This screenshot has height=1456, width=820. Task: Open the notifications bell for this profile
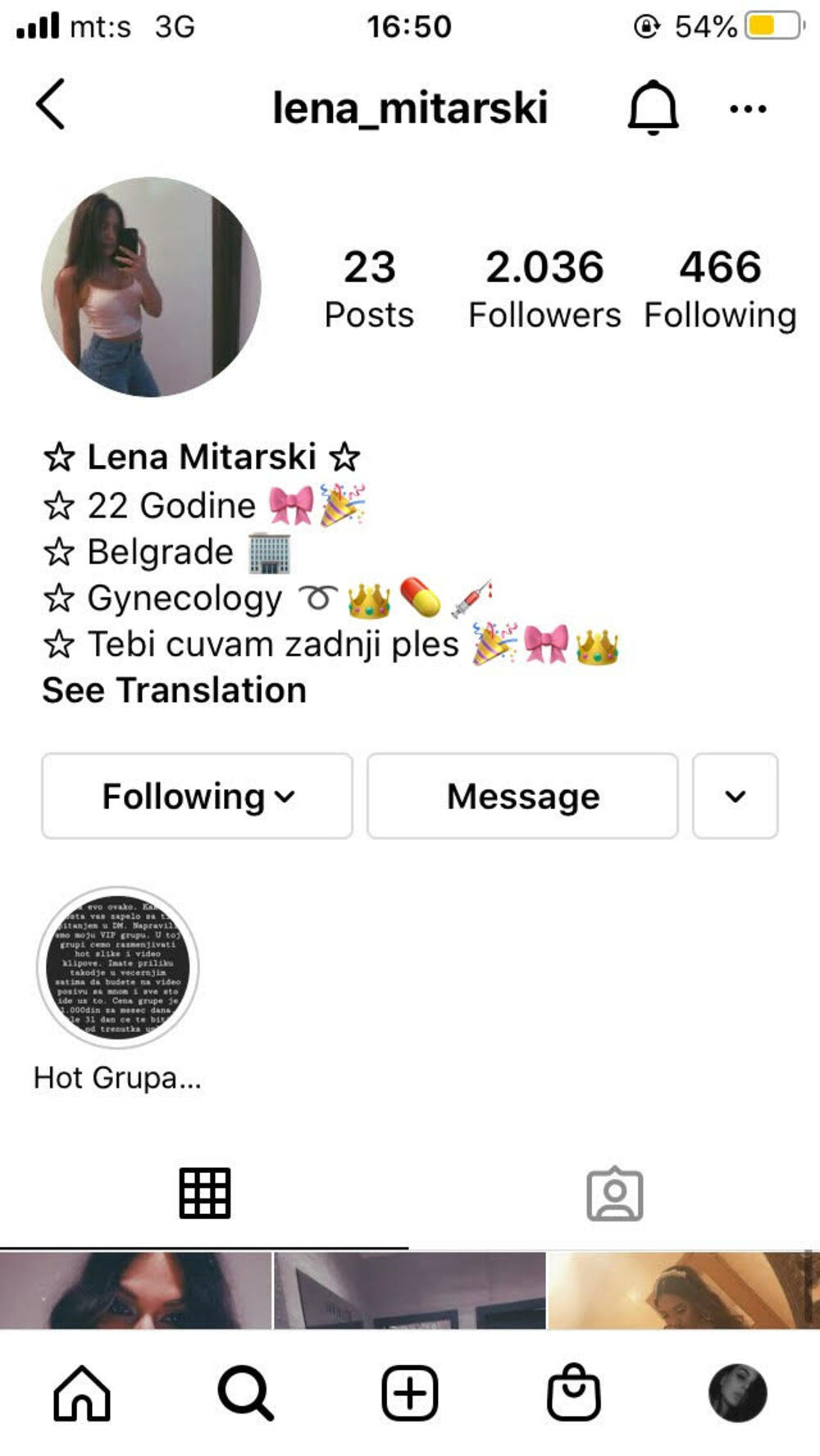653,107
